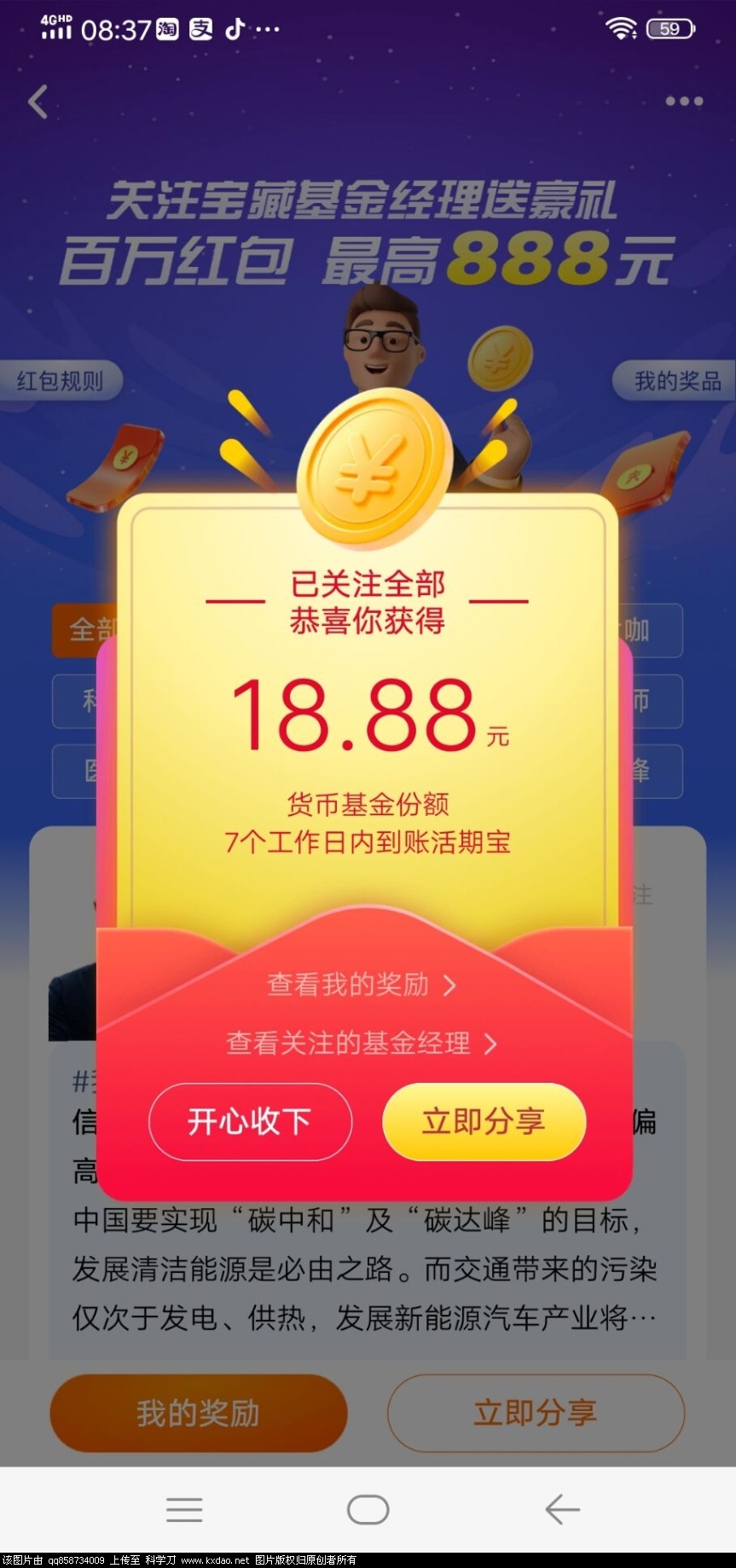Tap 立即分享 in the red packet popup
The image size is (736, 1568).
(484, 1121)
